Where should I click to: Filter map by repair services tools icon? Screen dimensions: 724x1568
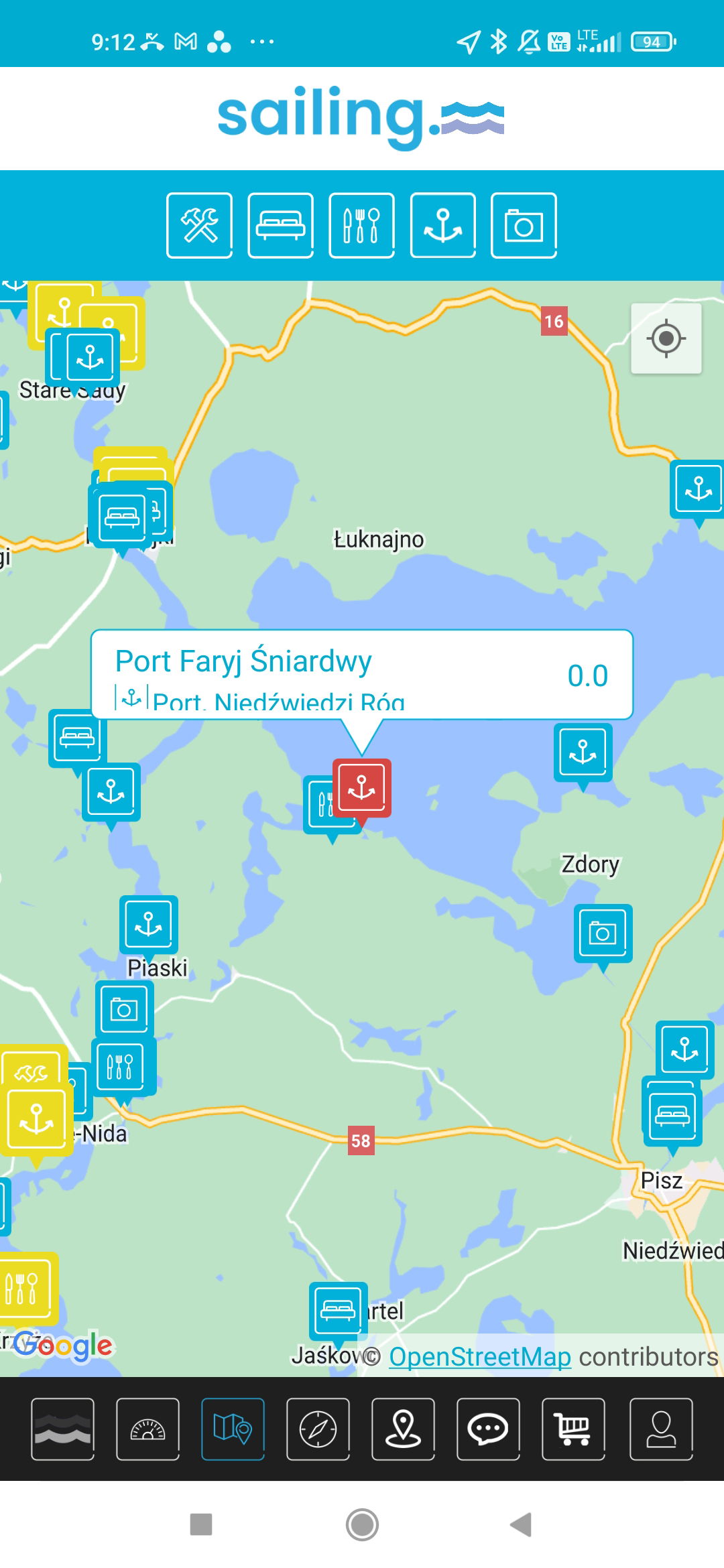(x=200, y=225)
